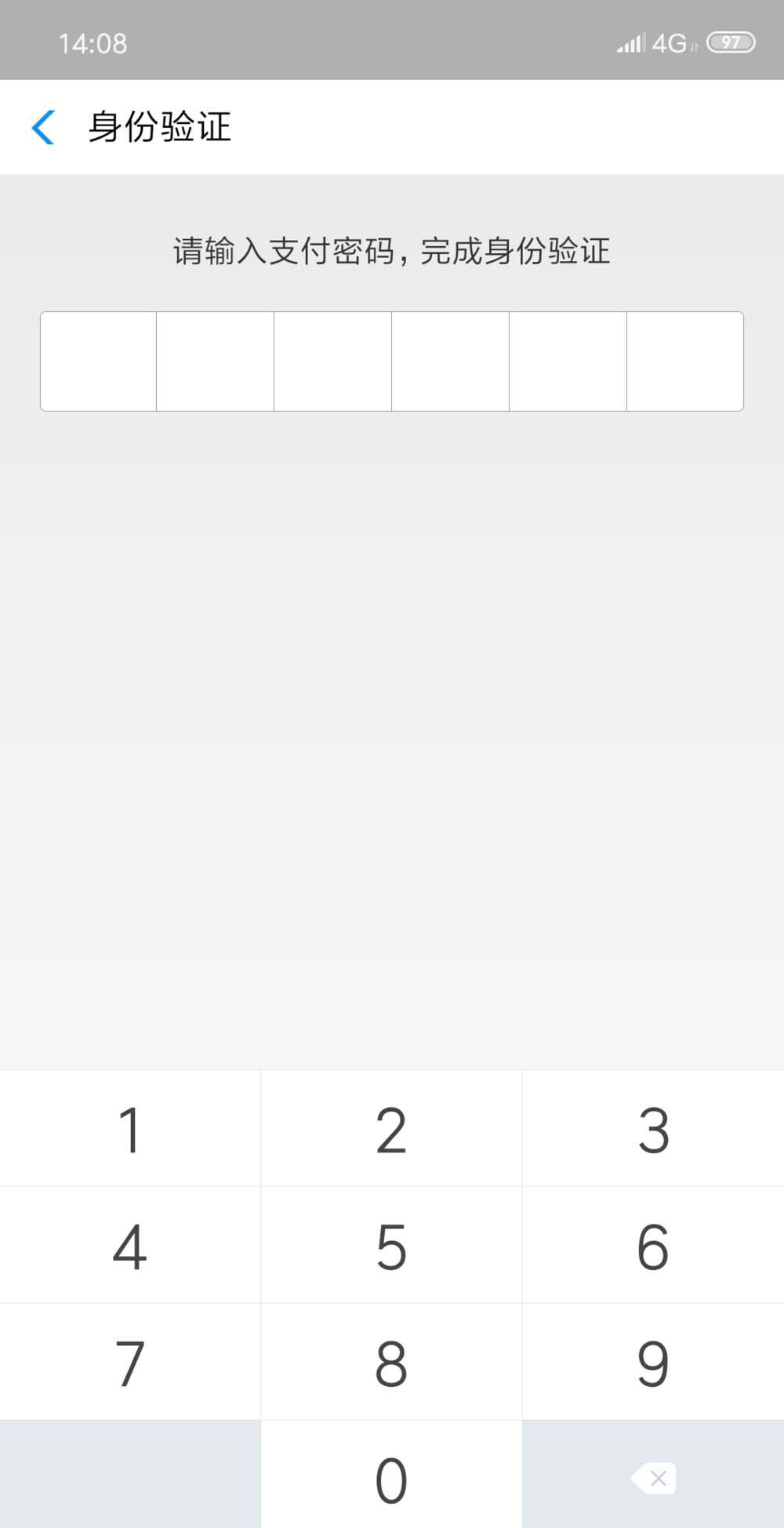Enter the digit 6
The height and width of the screenshot is (1528, 784).
(653, 1246)
